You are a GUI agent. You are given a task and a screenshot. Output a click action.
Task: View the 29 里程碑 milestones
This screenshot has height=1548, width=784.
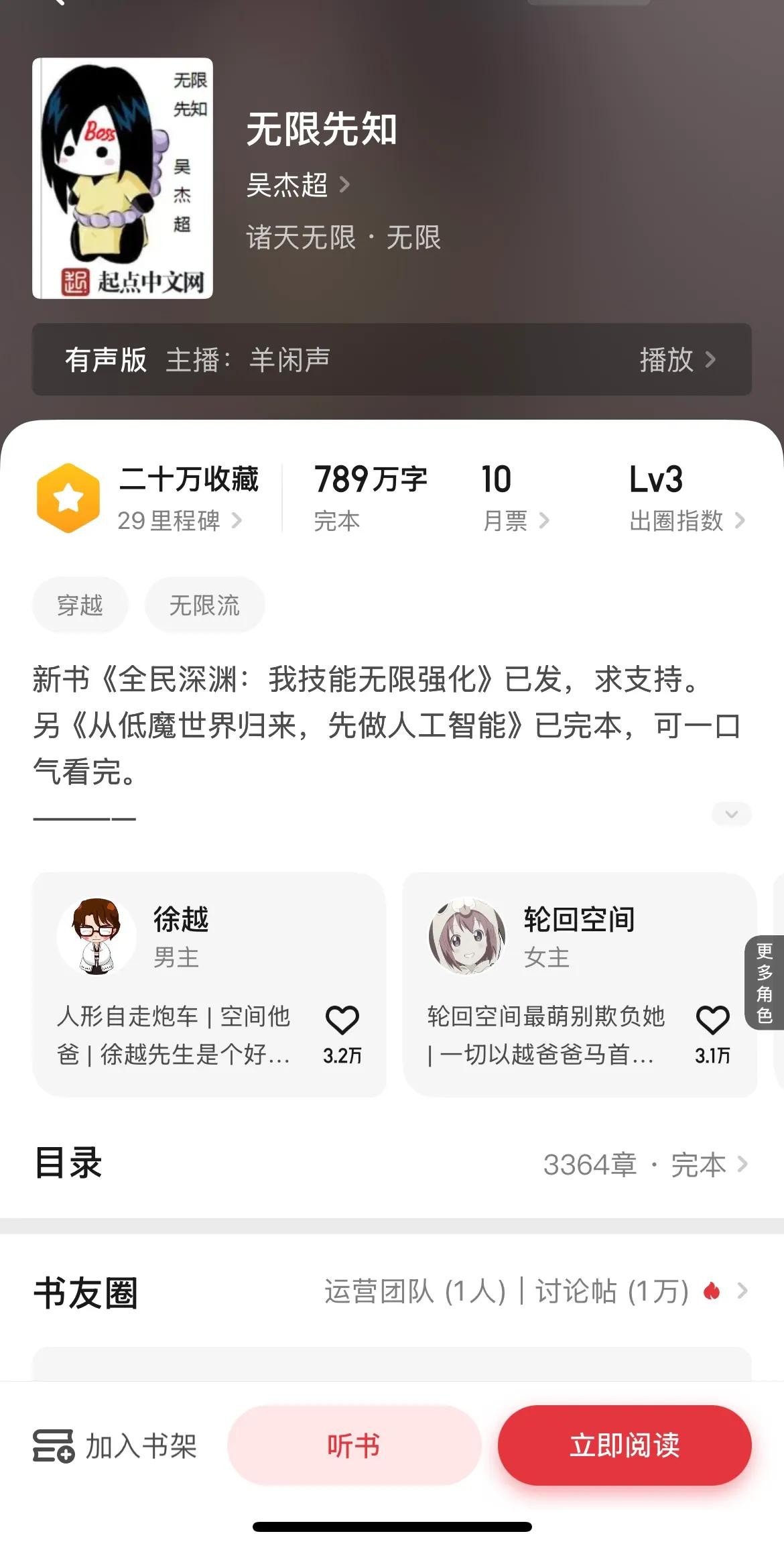[x=180, y=520]
